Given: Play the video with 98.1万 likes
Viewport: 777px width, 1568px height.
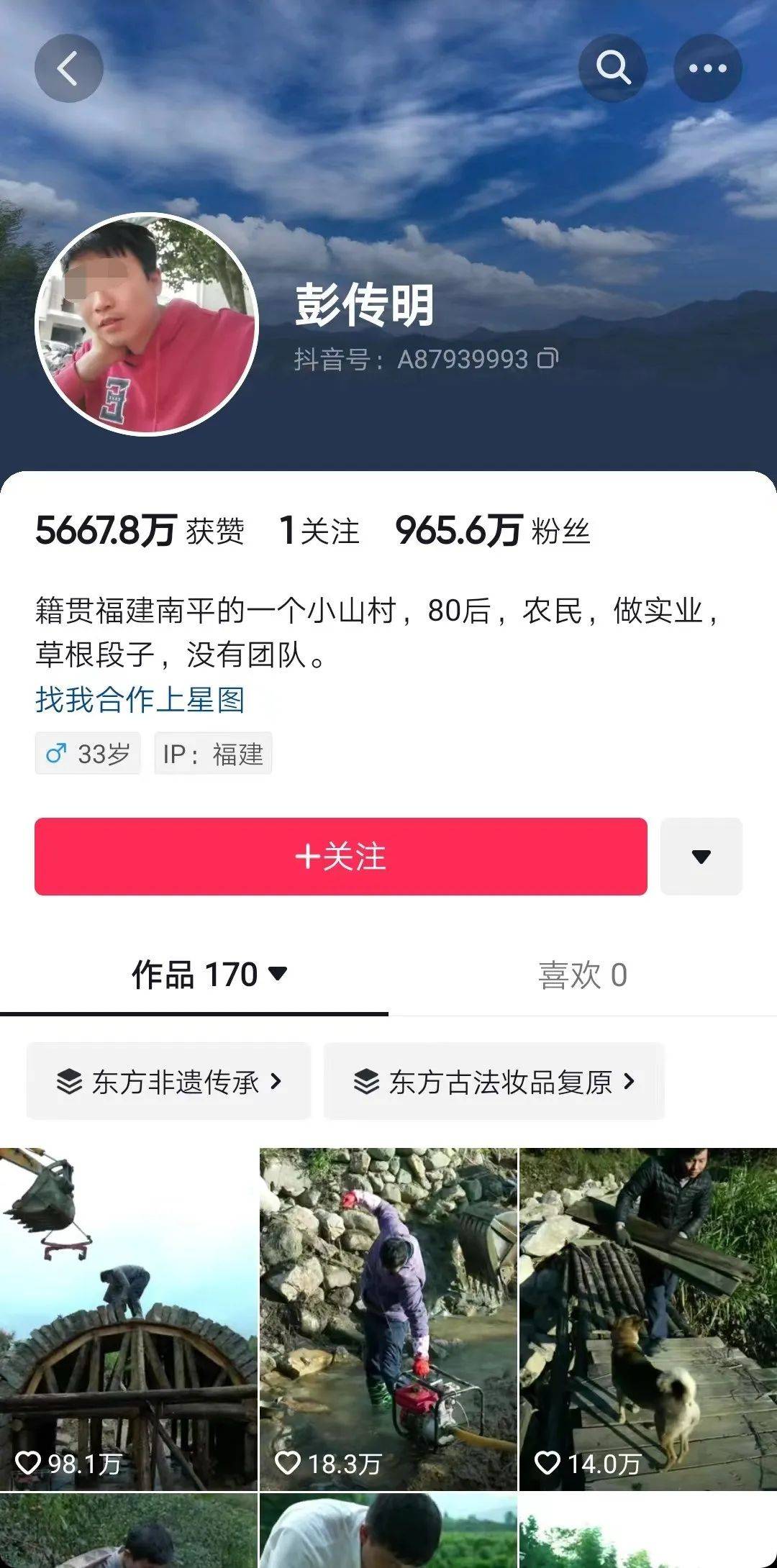Looking at the screenshot, I should (129, 1318).
